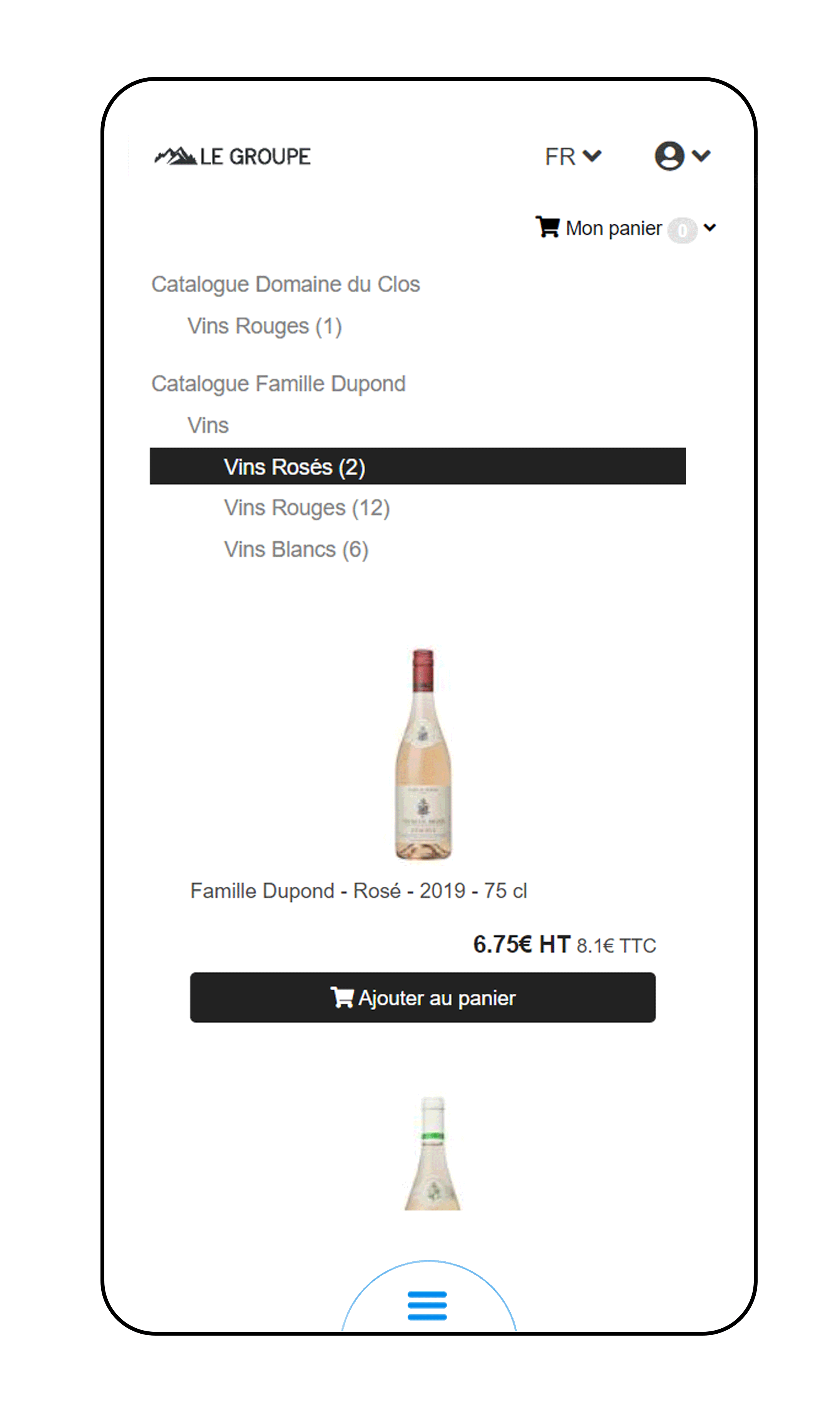
Task: View Famille Dupond Rosé 2019 bottle image
Action: pyautogui.click(x=423, y=754)
